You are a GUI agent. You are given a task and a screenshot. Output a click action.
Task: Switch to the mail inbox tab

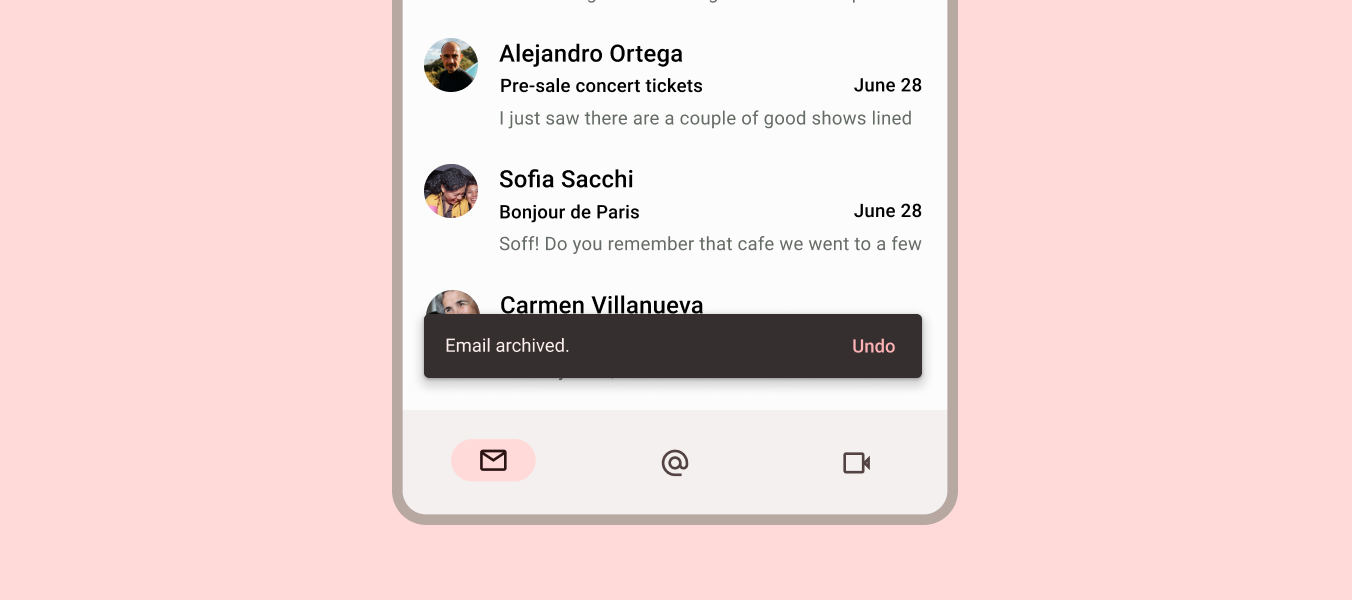click(493, 461)
